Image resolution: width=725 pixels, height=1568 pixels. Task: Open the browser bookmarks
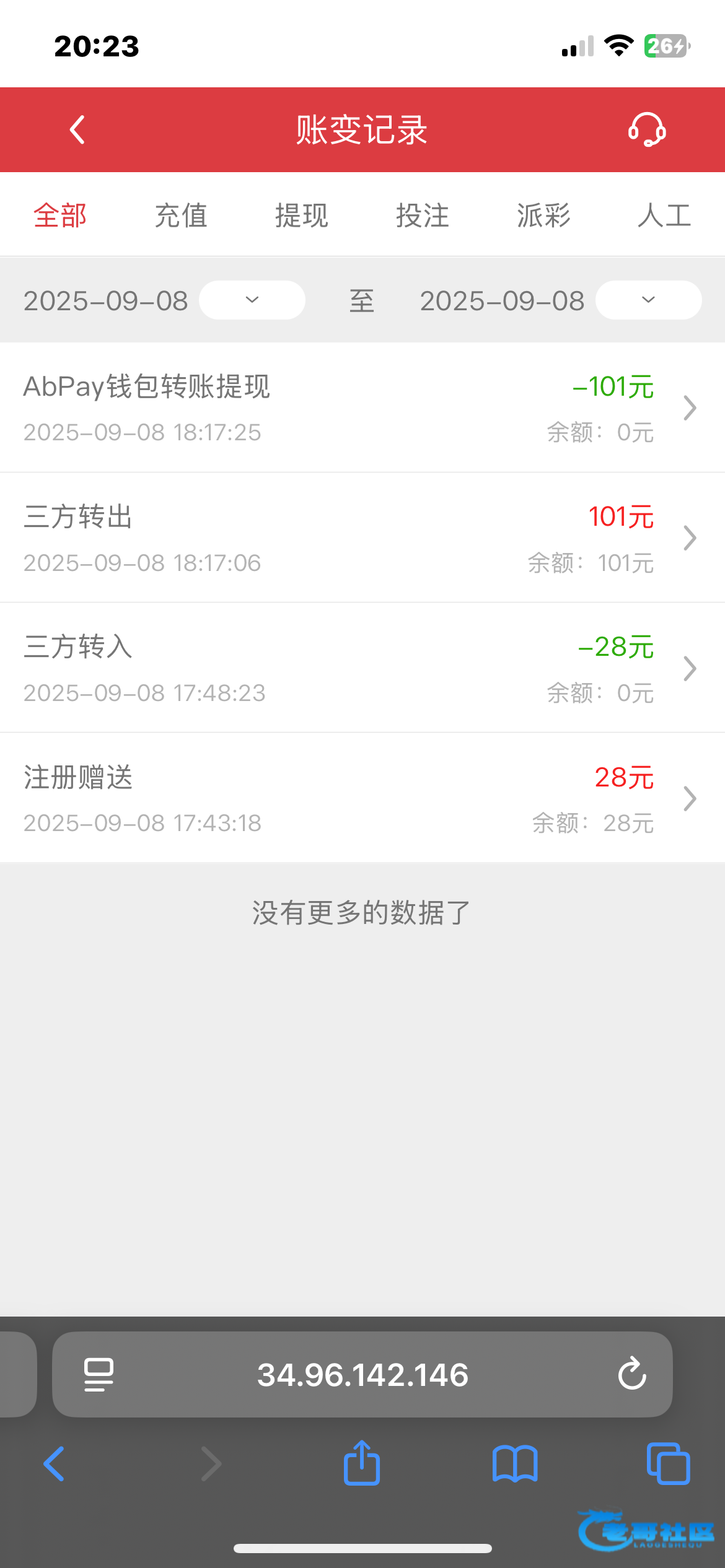point(515,1464)
